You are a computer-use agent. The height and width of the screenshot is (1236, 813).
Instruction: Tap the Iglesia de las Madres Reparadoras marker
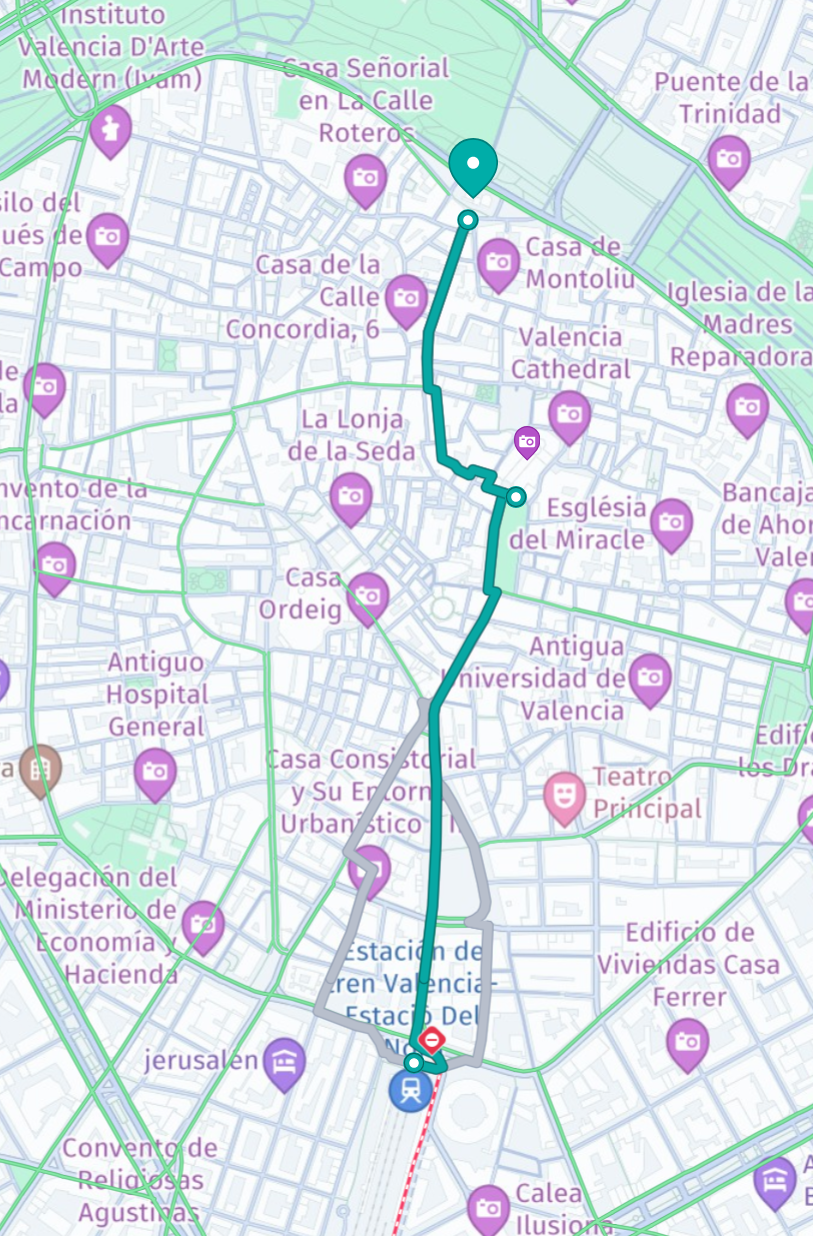click(x=747, y=406)
